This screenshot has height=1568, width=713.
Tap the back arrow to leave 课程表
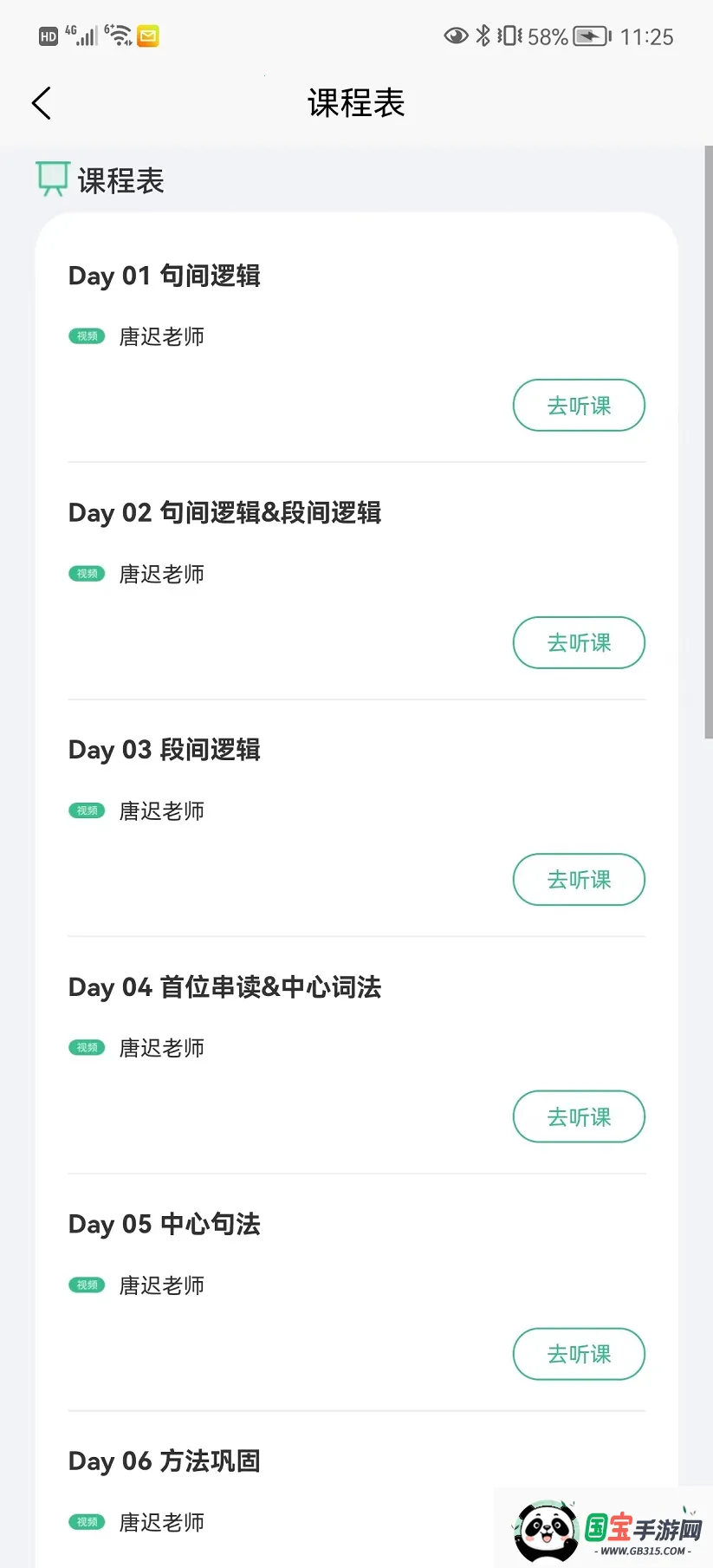coord(41,102)
